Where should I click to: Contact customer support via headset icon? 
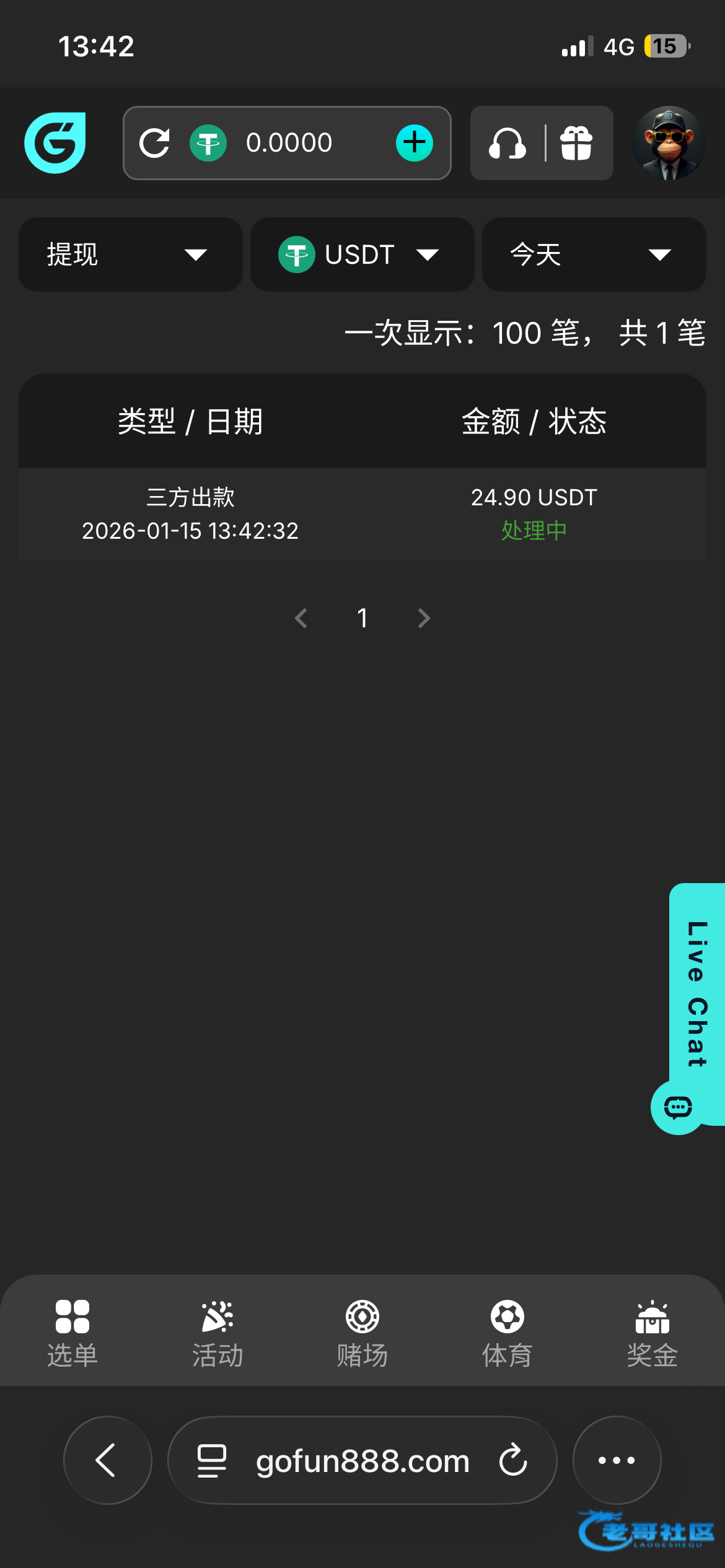(507, 144)
